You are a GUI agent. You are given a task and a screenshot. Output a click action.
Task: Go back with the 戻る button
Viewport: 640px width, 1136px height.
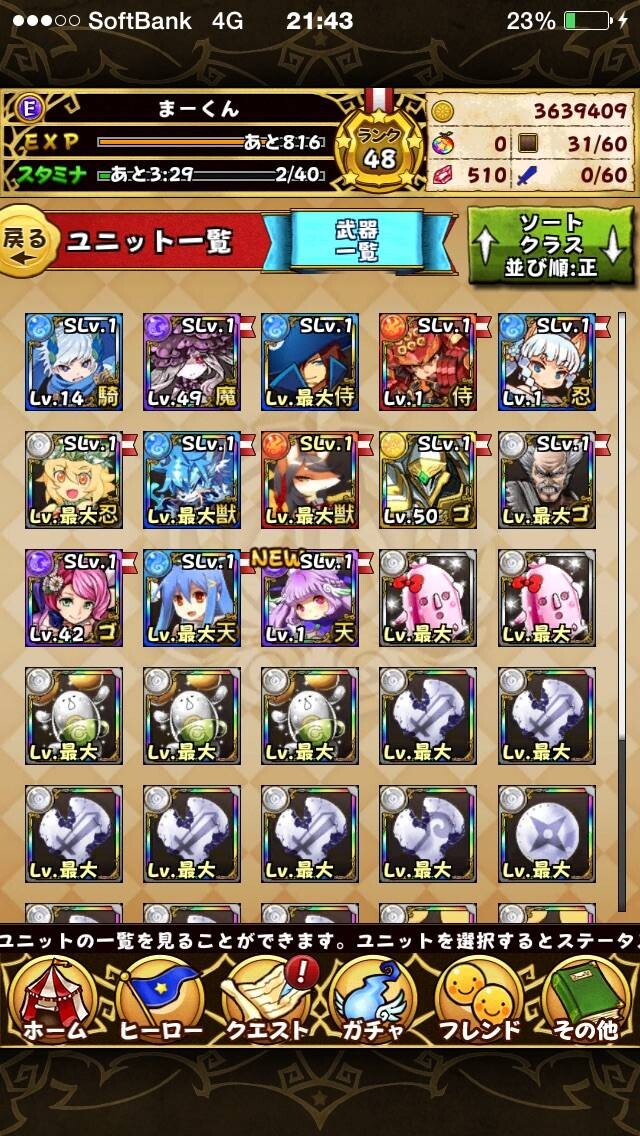pyautogui.click(x=29, y=241)
